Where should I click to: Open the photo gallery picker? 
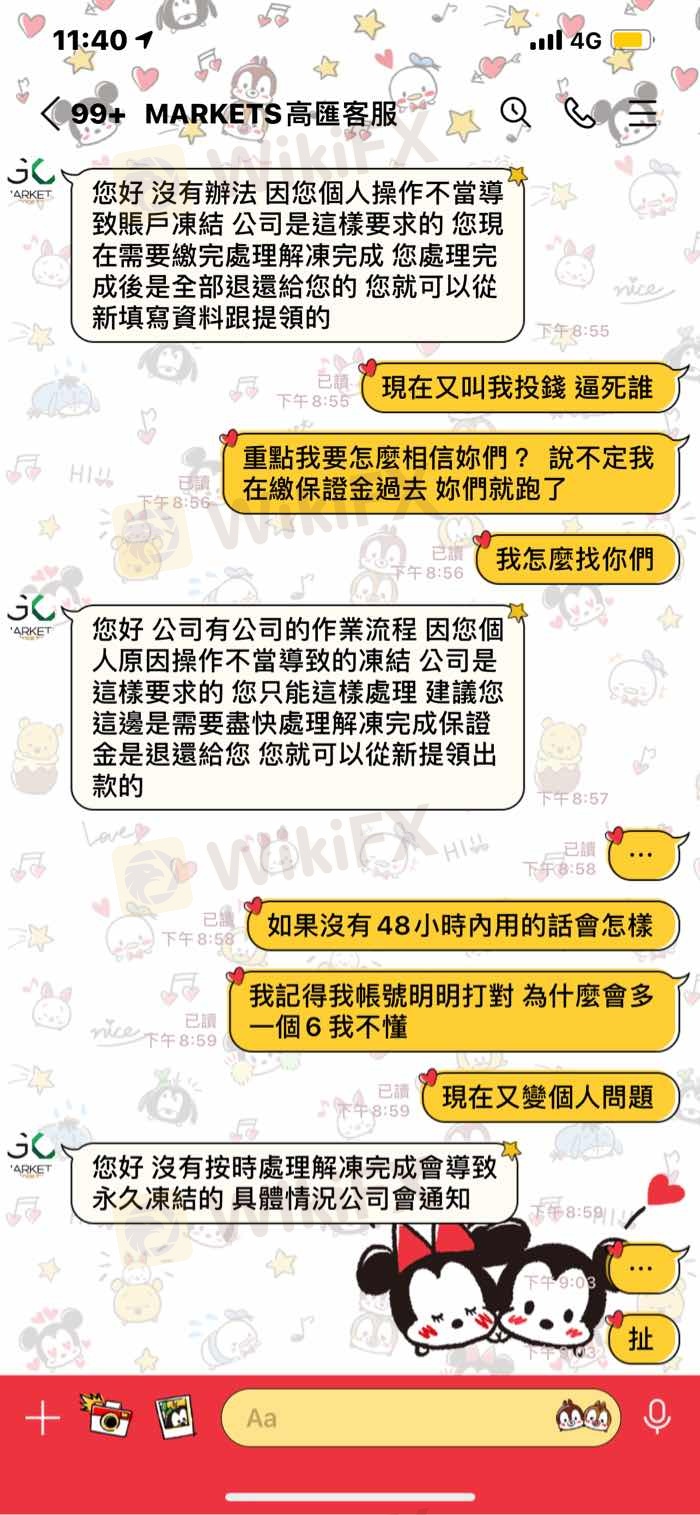pyautogui.click(x=174, y=1417)
